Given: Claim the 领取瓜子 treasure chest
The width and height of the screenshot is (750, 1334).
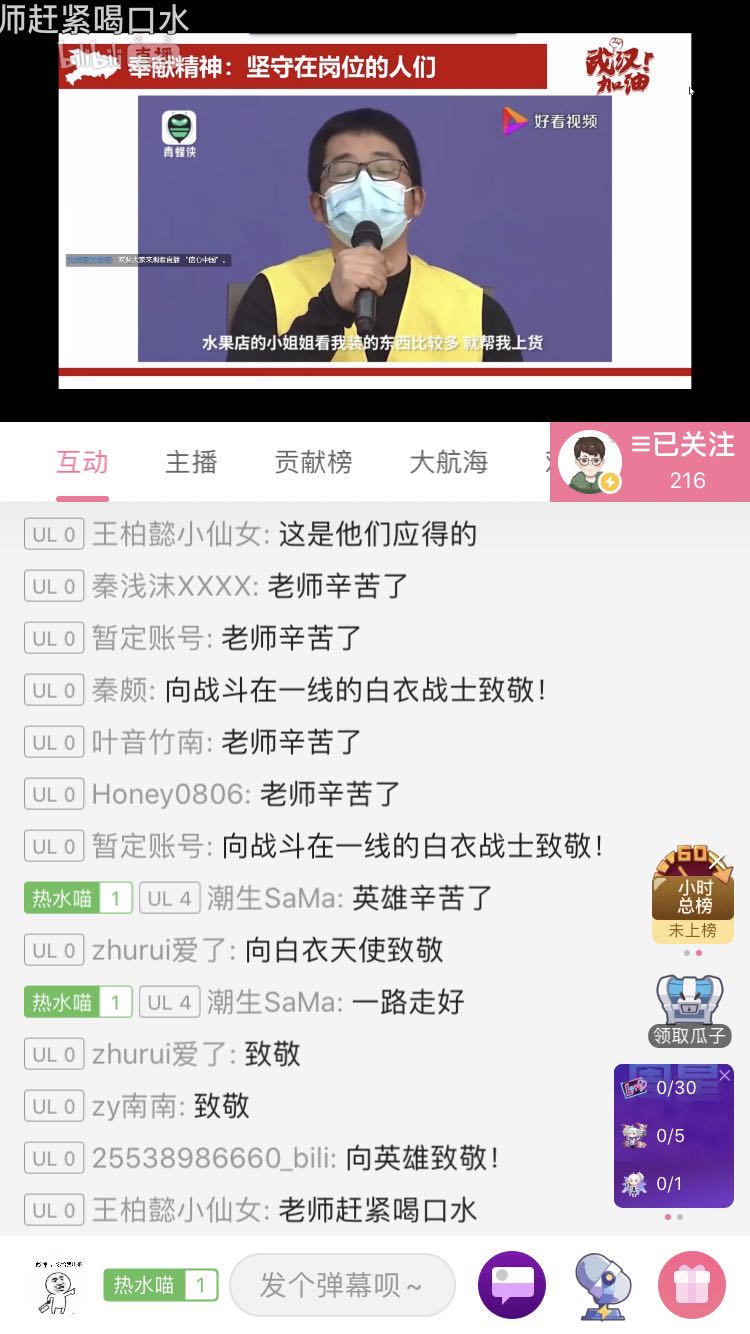Looking at the screenshot, I should pos(690,1012).
